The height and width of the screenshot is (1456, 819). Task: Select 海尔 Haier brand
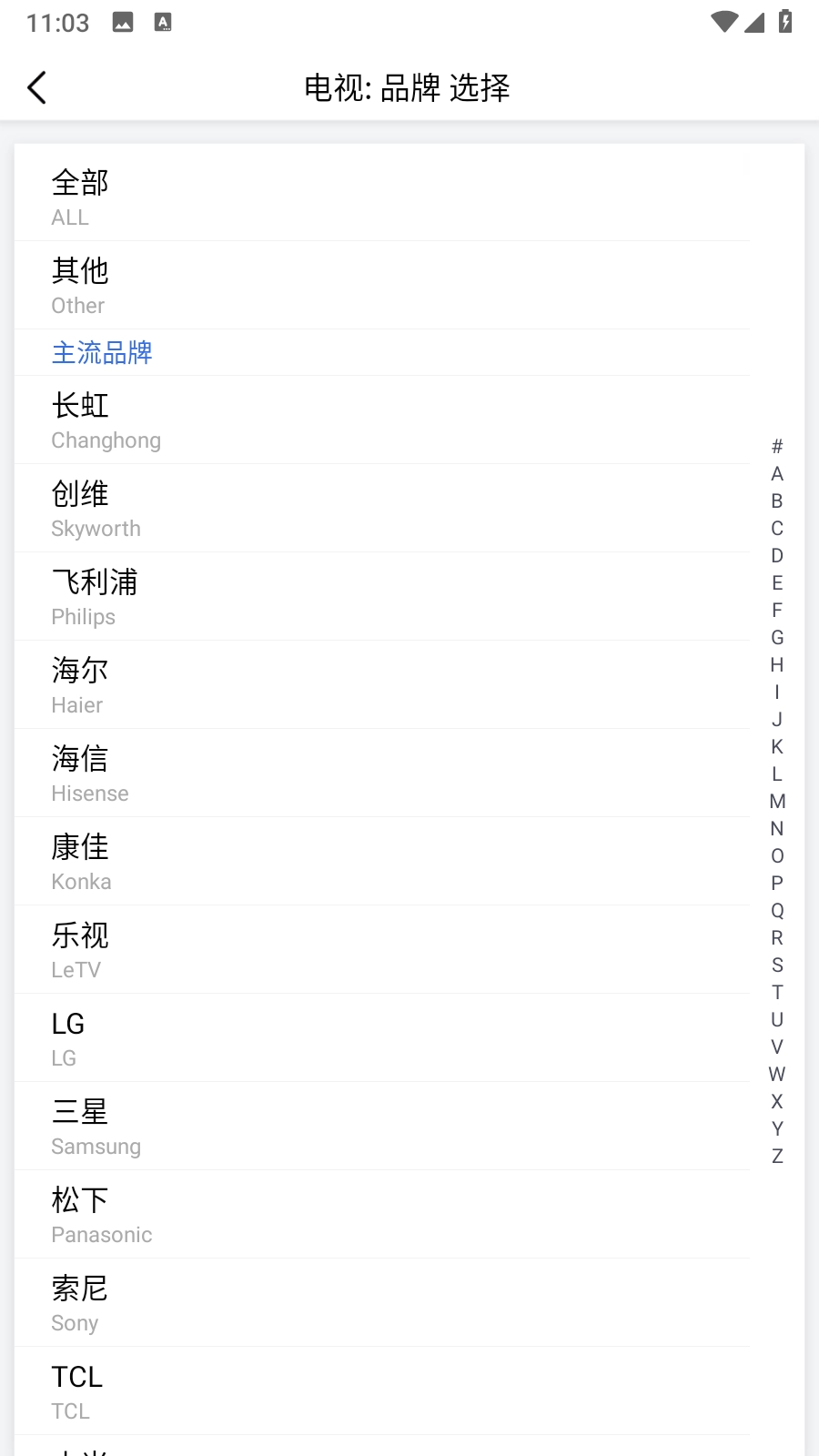click(382, 685)
